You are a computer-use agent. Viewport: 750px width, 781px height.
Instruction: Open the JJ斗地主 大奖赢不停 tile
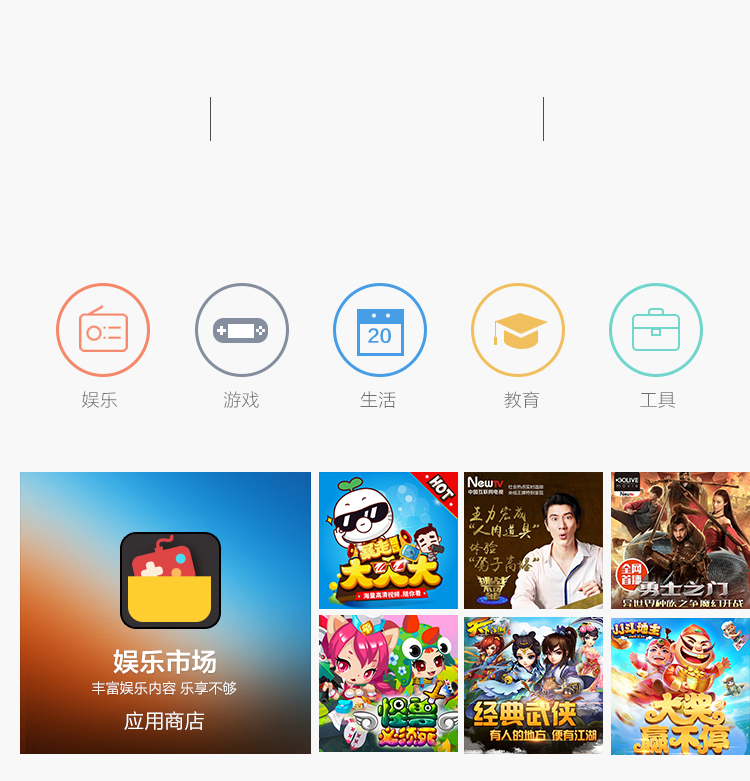(680, 684)
